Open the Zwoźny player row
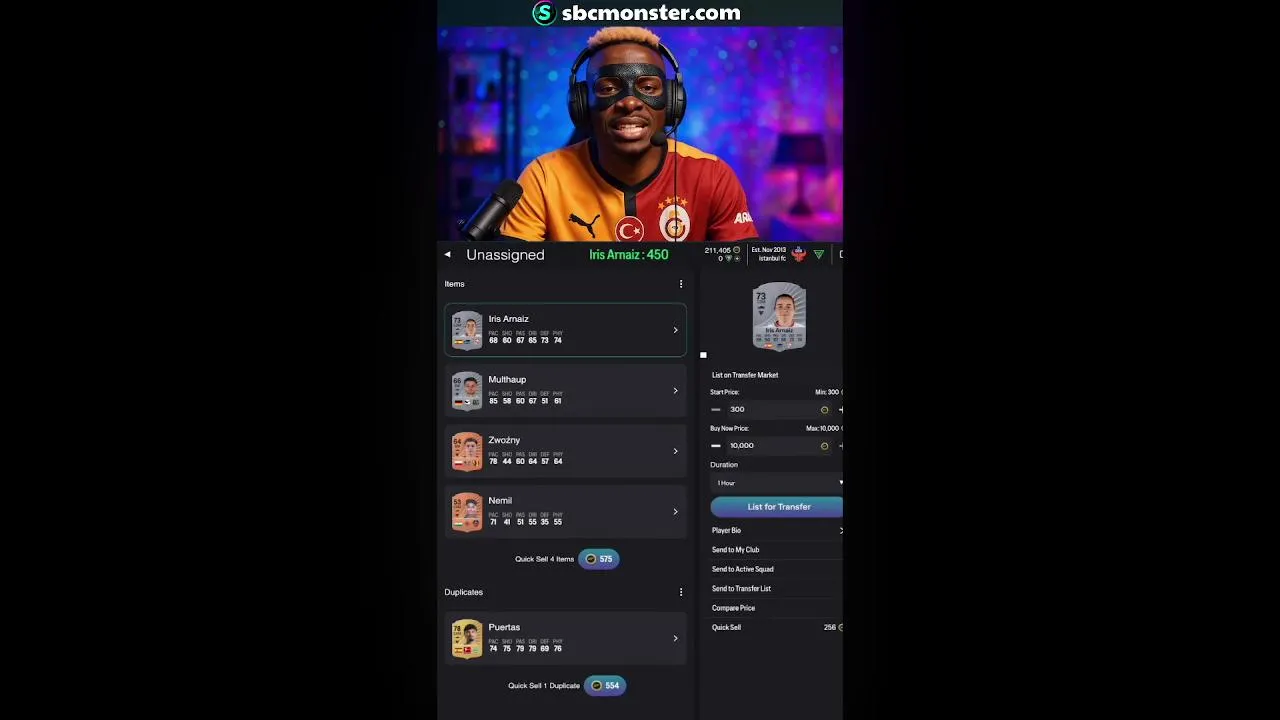This screenshot has height=720, width=1280. (x=565, y=451)
